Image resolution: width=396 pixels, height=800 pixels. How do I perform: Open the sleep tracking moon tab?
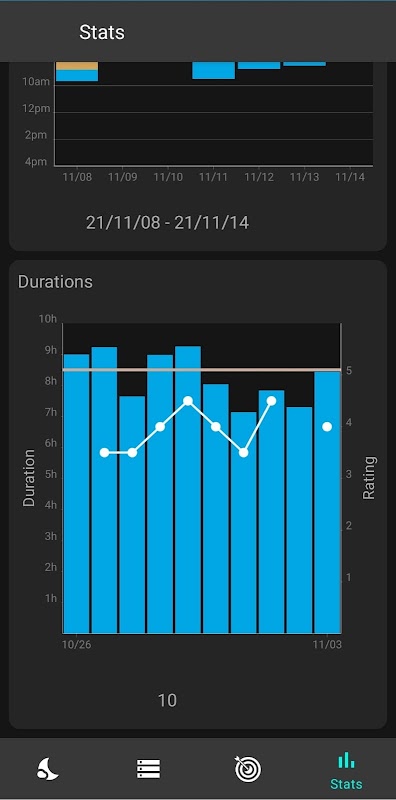pos(47,768)
